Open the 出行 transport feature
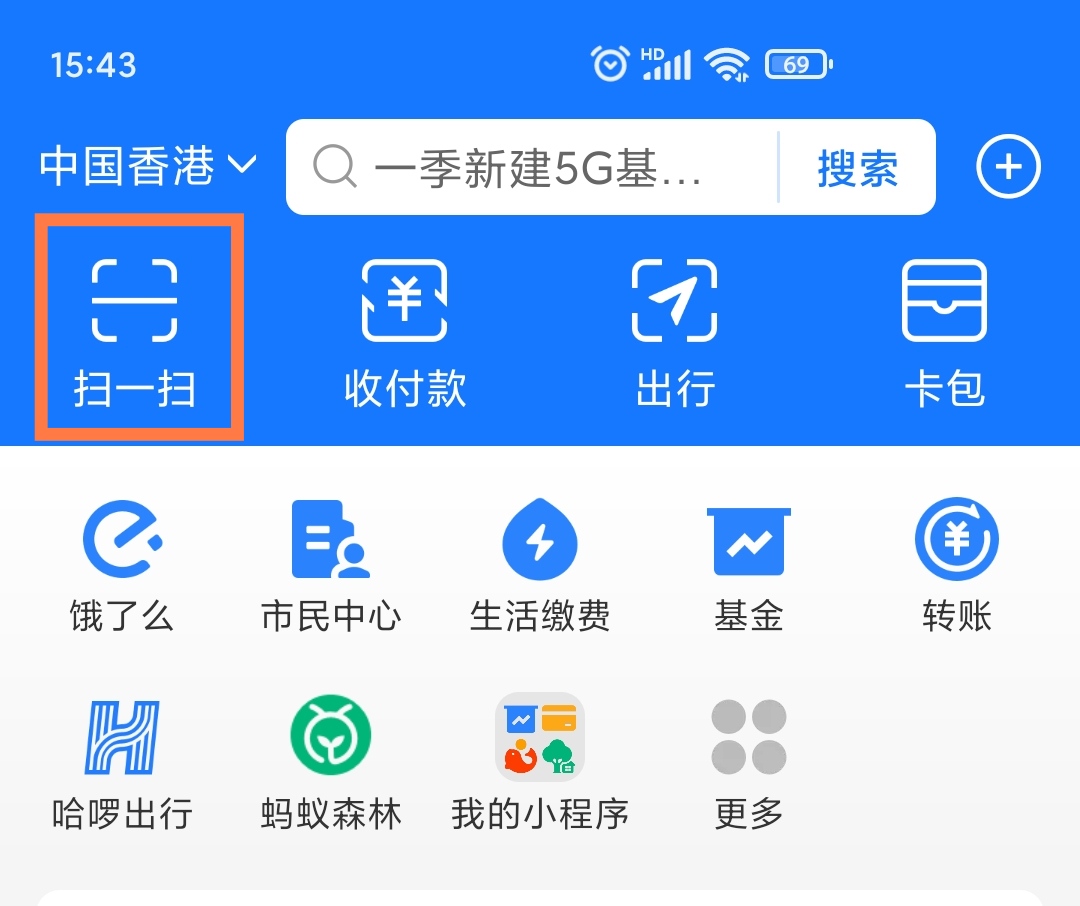The image size is (1080, 906). tap(675, 330)
